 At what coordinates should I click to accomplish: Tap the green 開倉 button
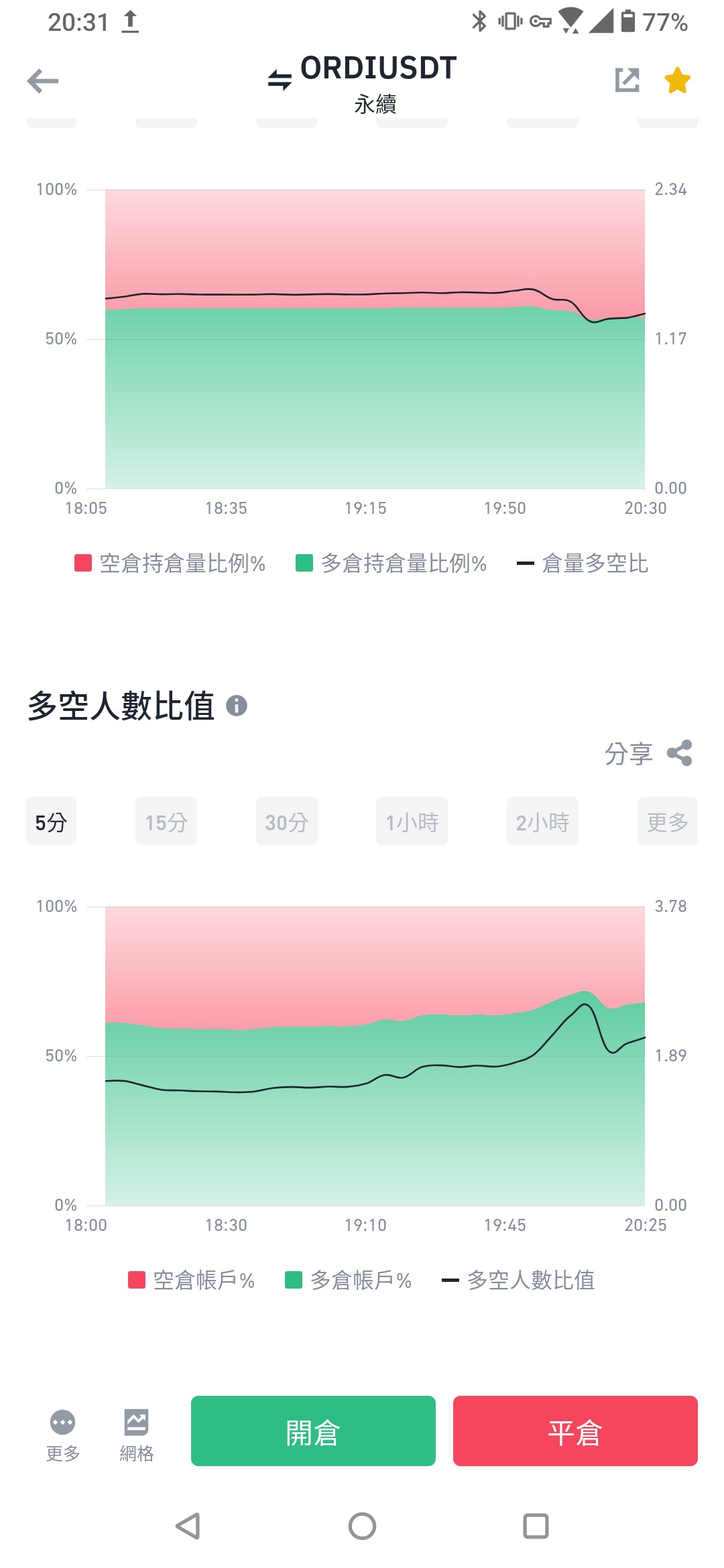313,1431
